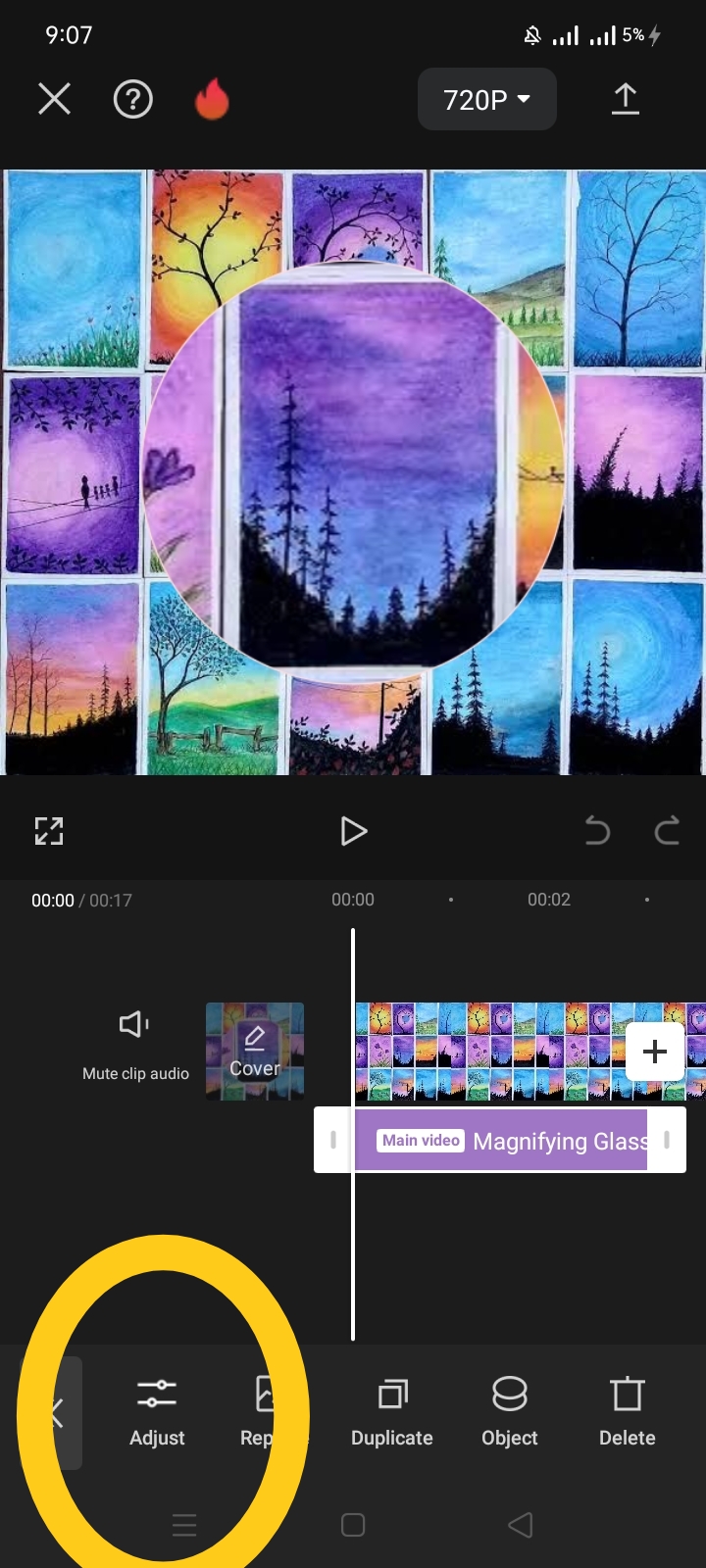Add a new clip with plus button

pyautogui.click(x=654, y=1052)
